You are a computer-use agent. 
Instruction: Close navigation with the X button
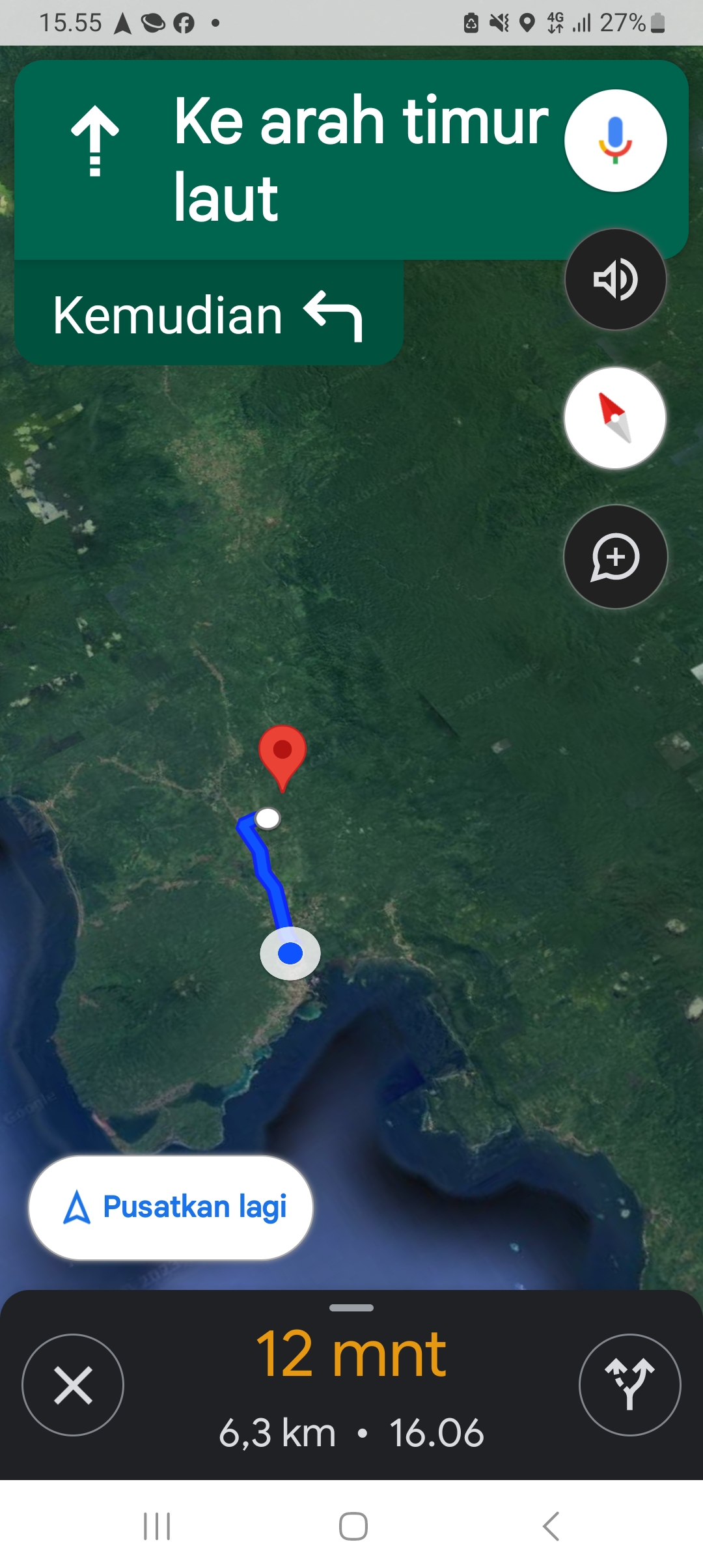[x=73, y=1384]
